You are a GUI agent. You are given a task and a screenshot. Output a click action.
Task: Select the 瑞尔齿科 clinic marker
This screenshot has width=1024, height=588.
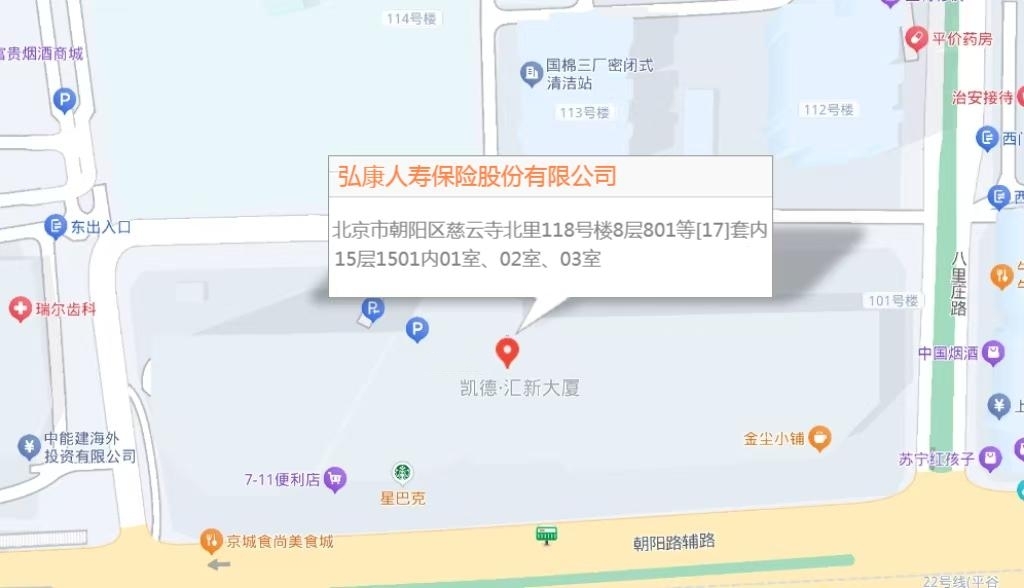point(20,309)
